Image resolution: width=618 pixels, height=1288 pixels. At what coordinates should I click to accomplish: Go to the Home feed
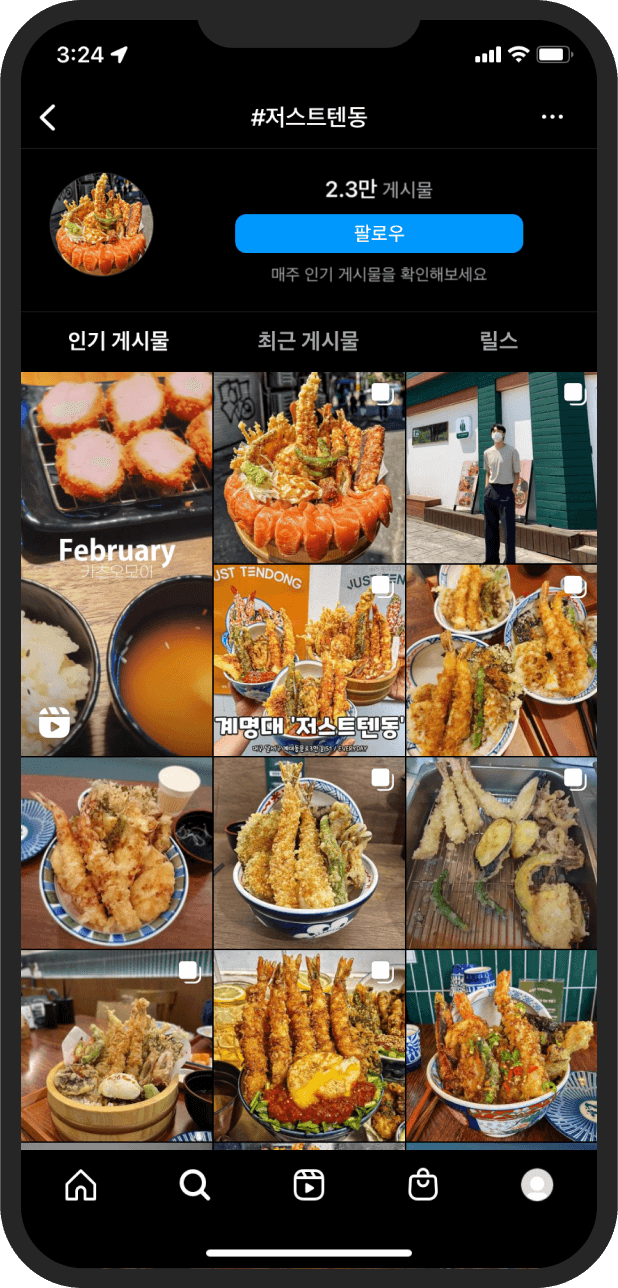click(x=81, y=1185)
